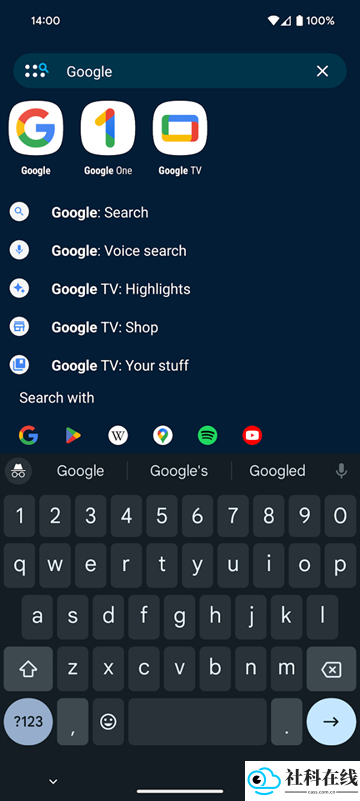Hit the backspace key
360x801 pixels.
pyautogui.click(x=332, y=668)
